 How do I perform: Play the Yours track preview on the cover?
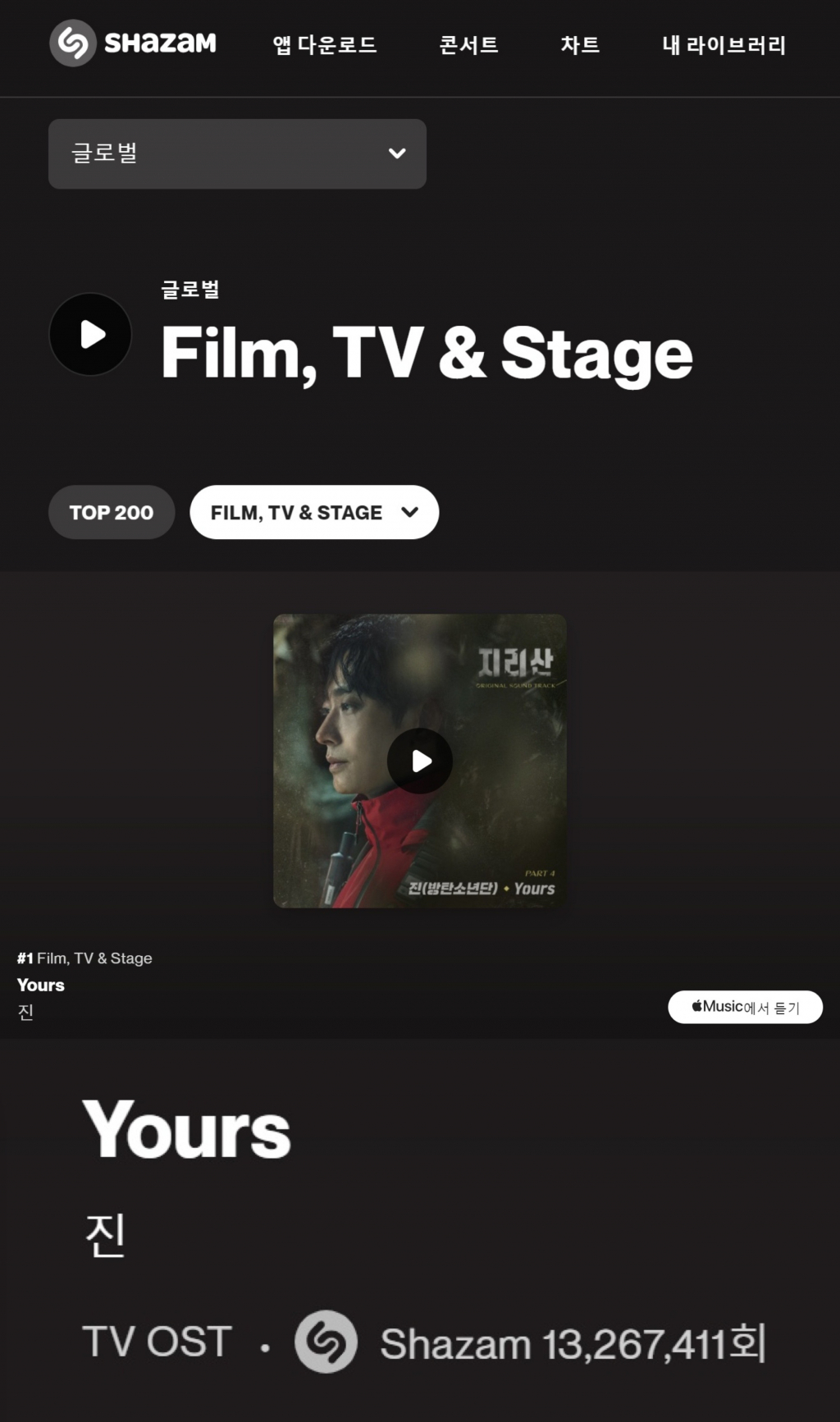420,761
